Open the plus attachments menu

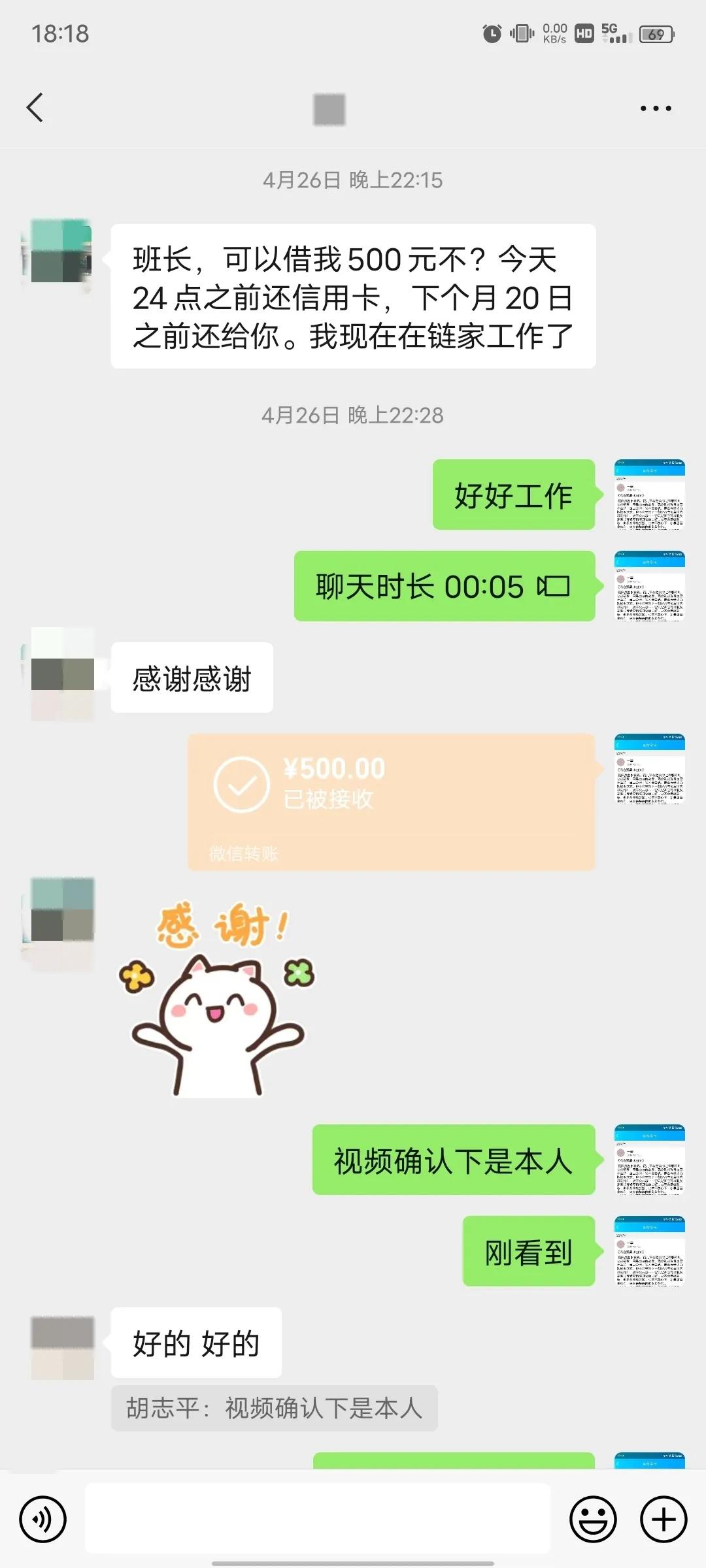(663, 1519)
